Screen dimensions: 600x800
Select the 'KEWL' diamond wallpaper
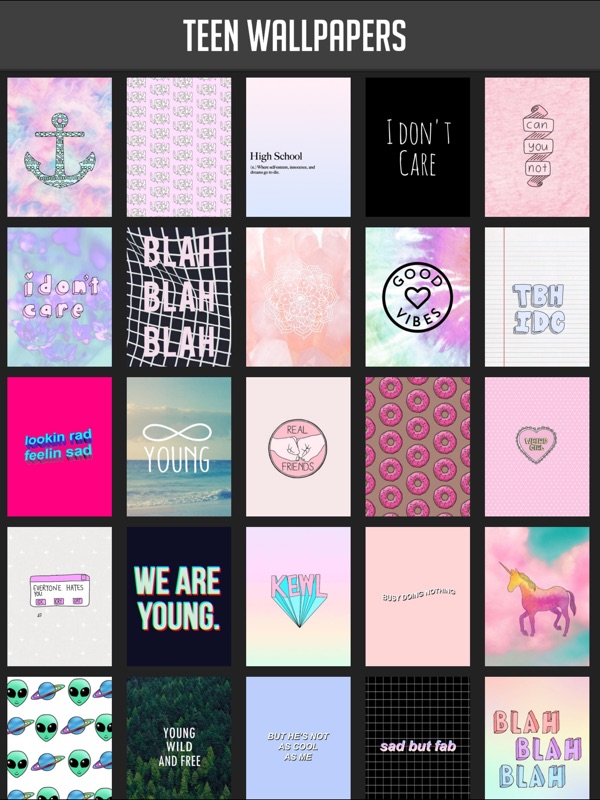pyautogui.click(x=298, y=597)
